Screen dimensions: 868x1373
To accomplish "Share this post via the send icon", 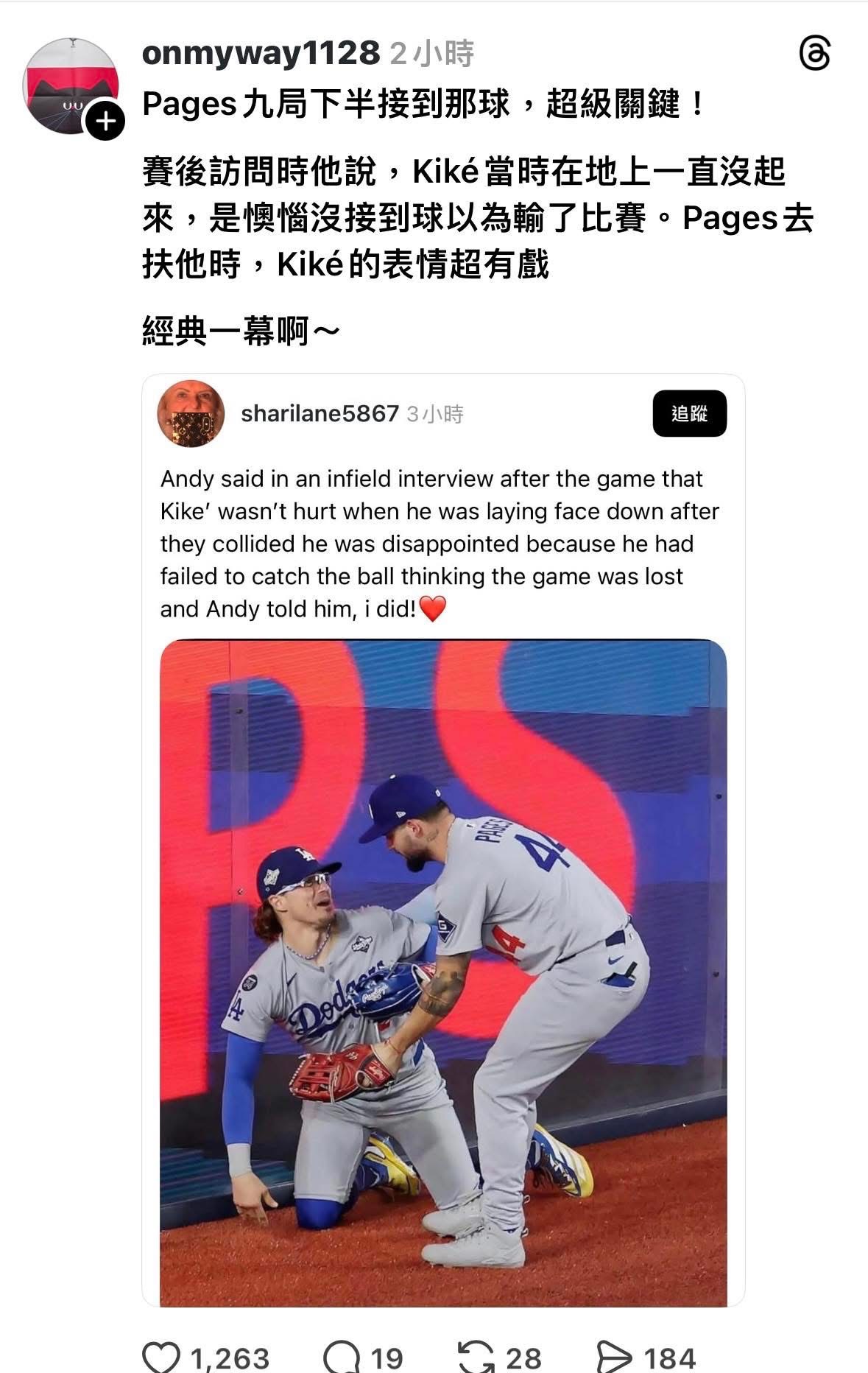I will tap(613, 1357).
